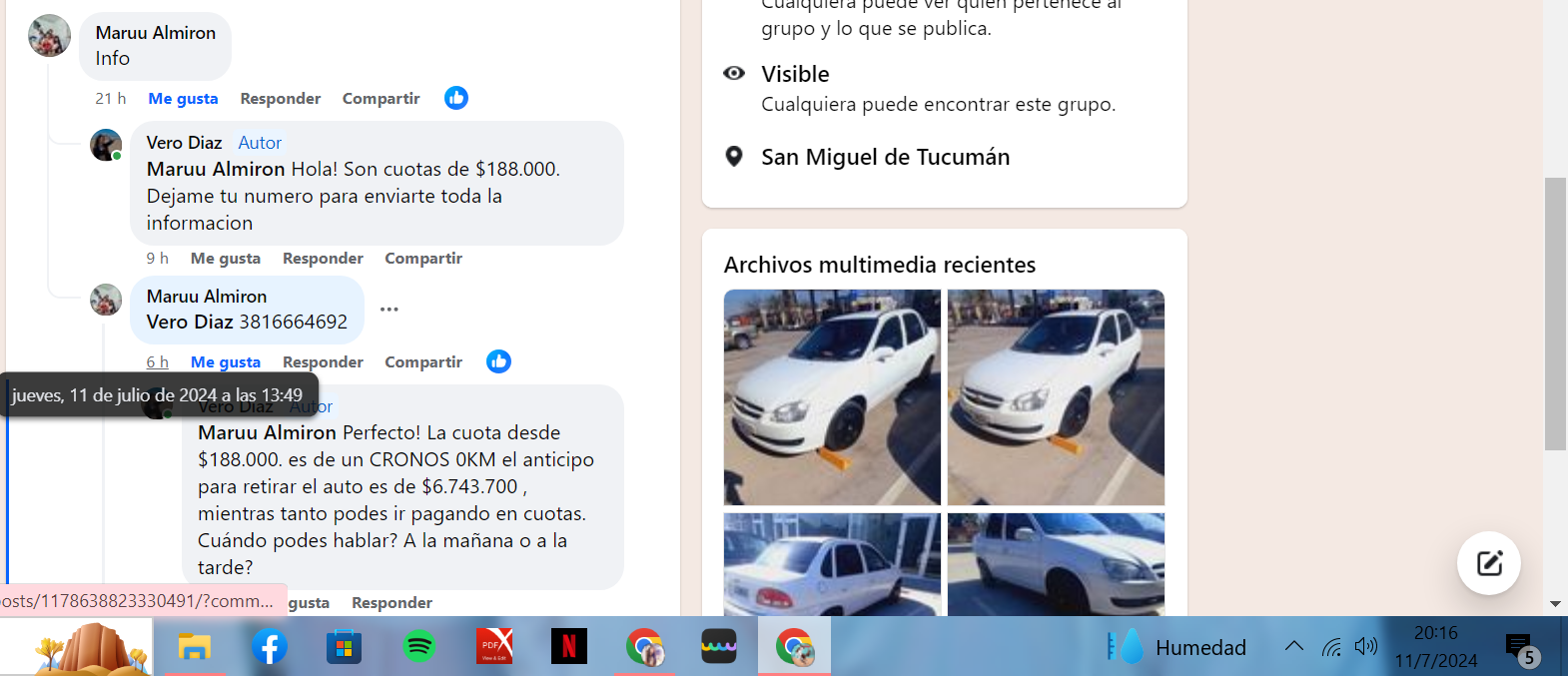The width and height of the screenshot is (1568, 676).
Task: Share Maruu Almiron's "Info" comment
Action: (381, 98)
